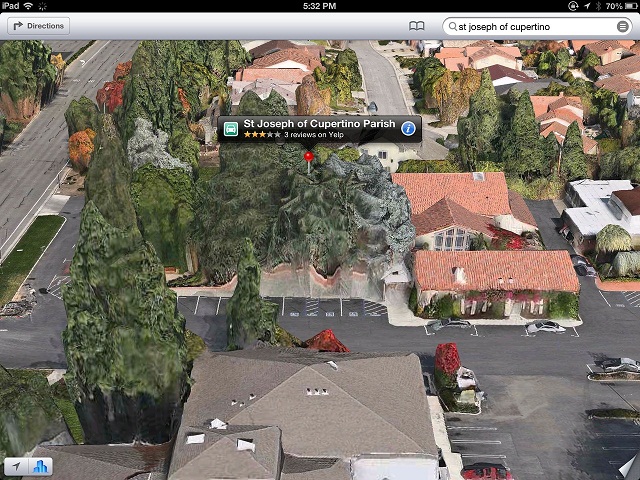Show the search results list icon

623,26
